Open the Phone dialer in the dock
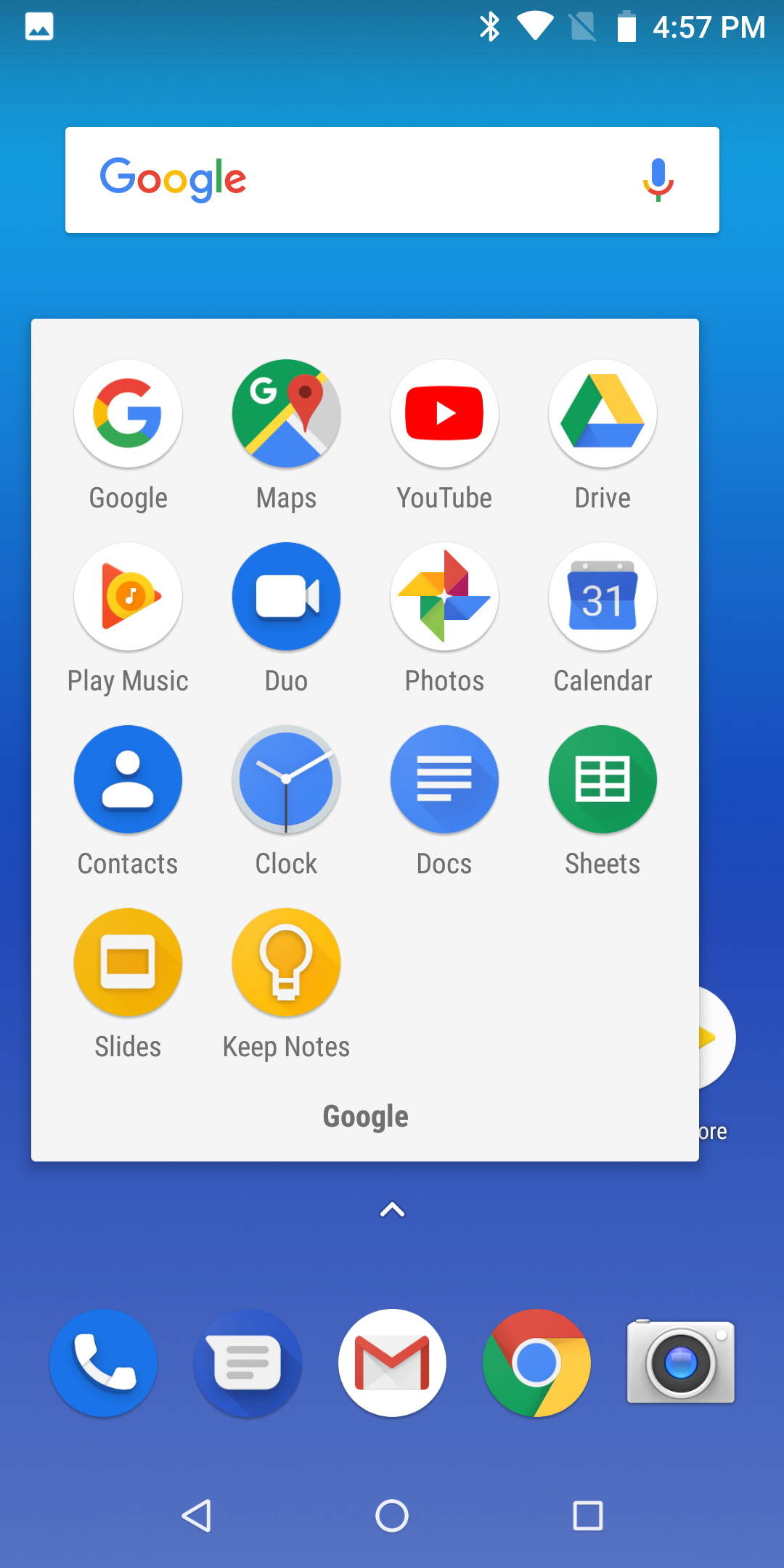Viewport: 784px width, 1568px height. (104, 1363)
